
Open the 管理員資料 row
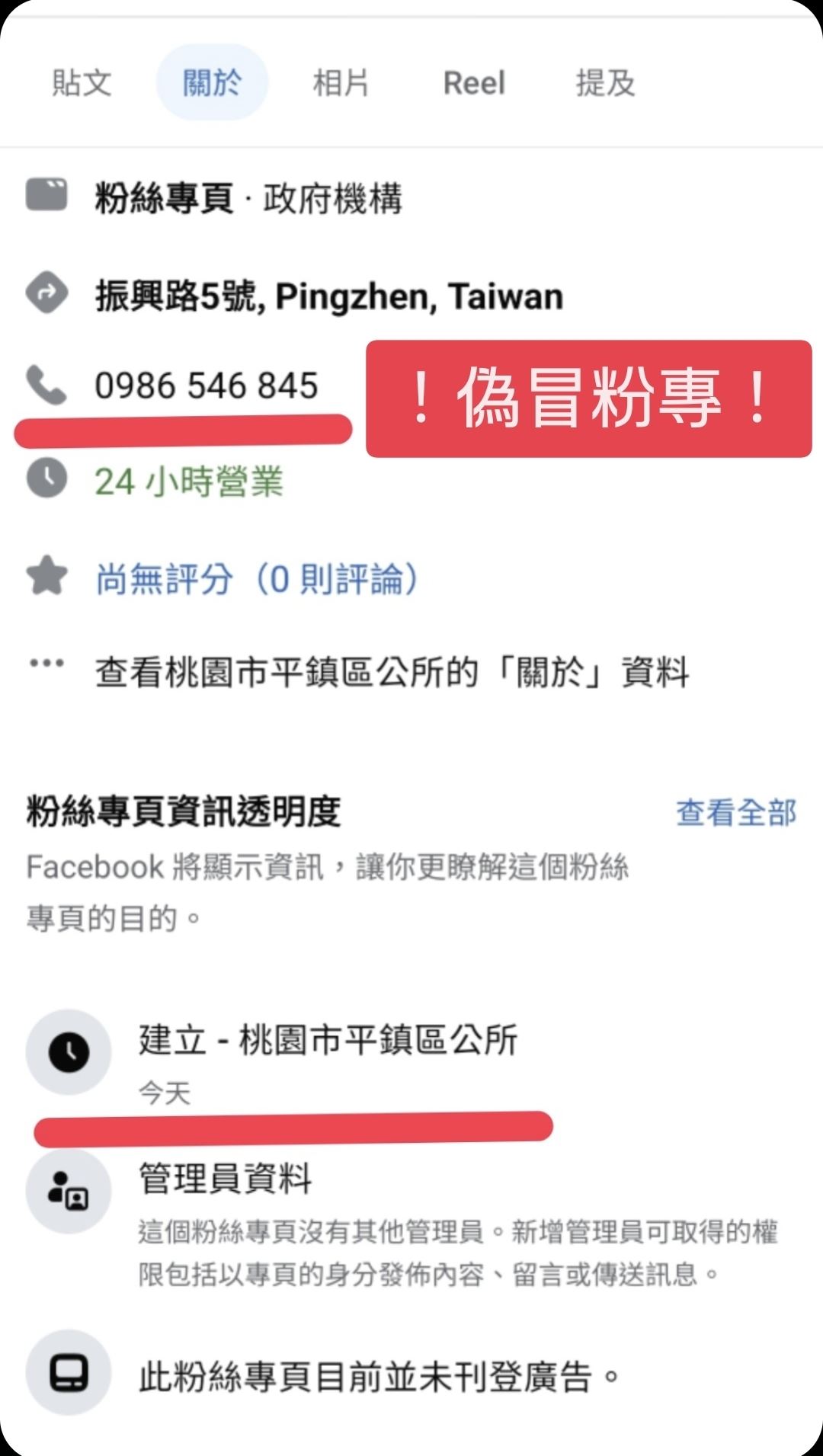click(226, 1179)
